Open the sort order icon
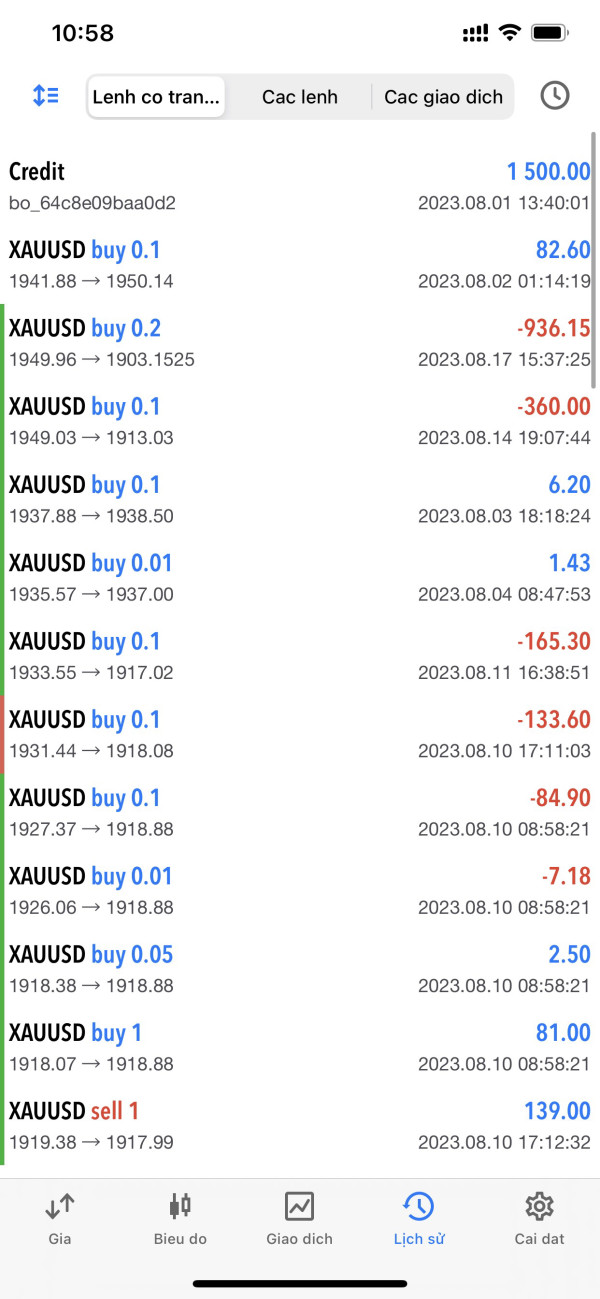The width and height of the screenshot is (600, 1299). [x=46, y=96]
